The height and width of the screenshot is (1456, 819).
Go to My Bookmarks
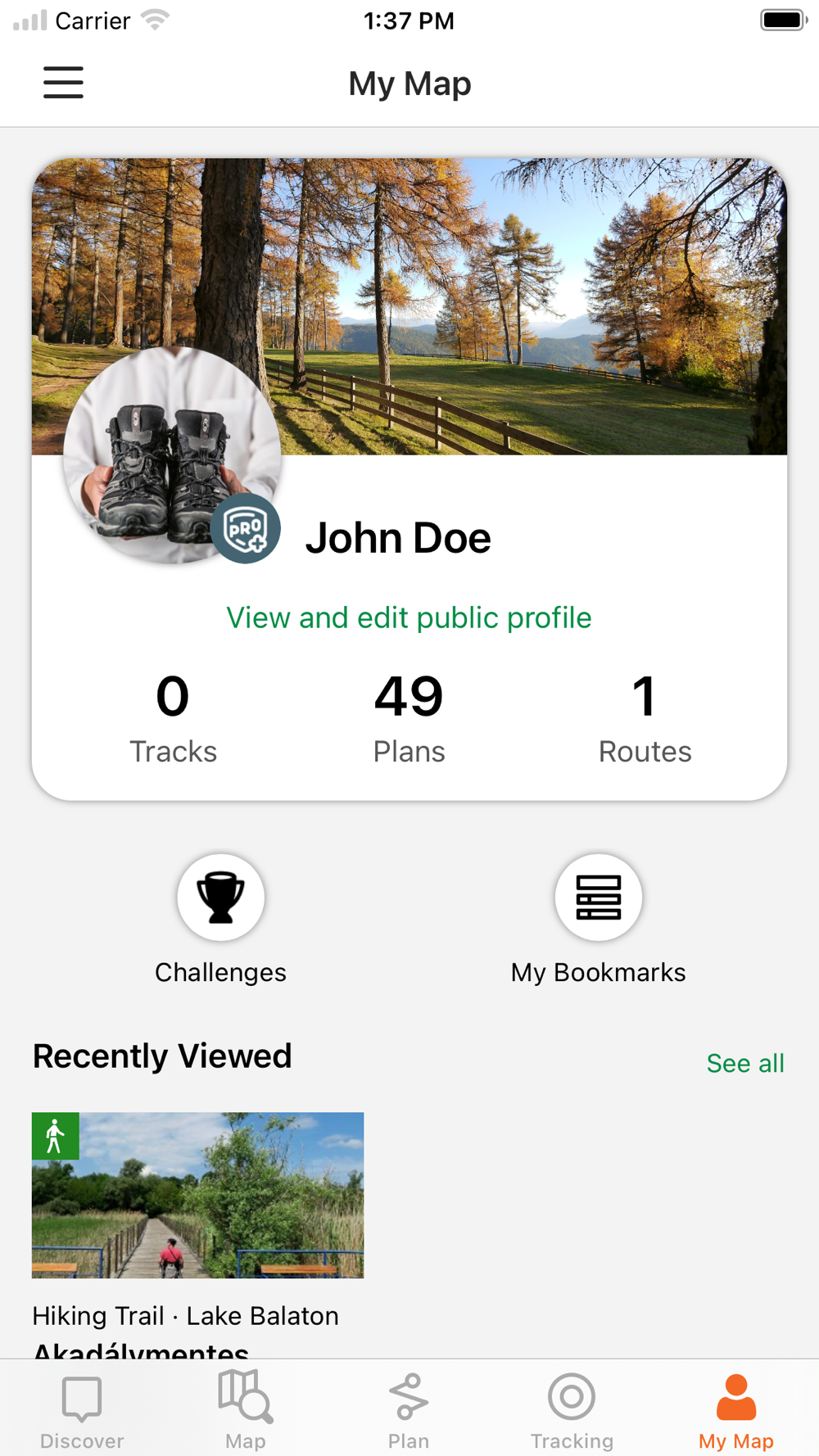[x=598, y=919]
